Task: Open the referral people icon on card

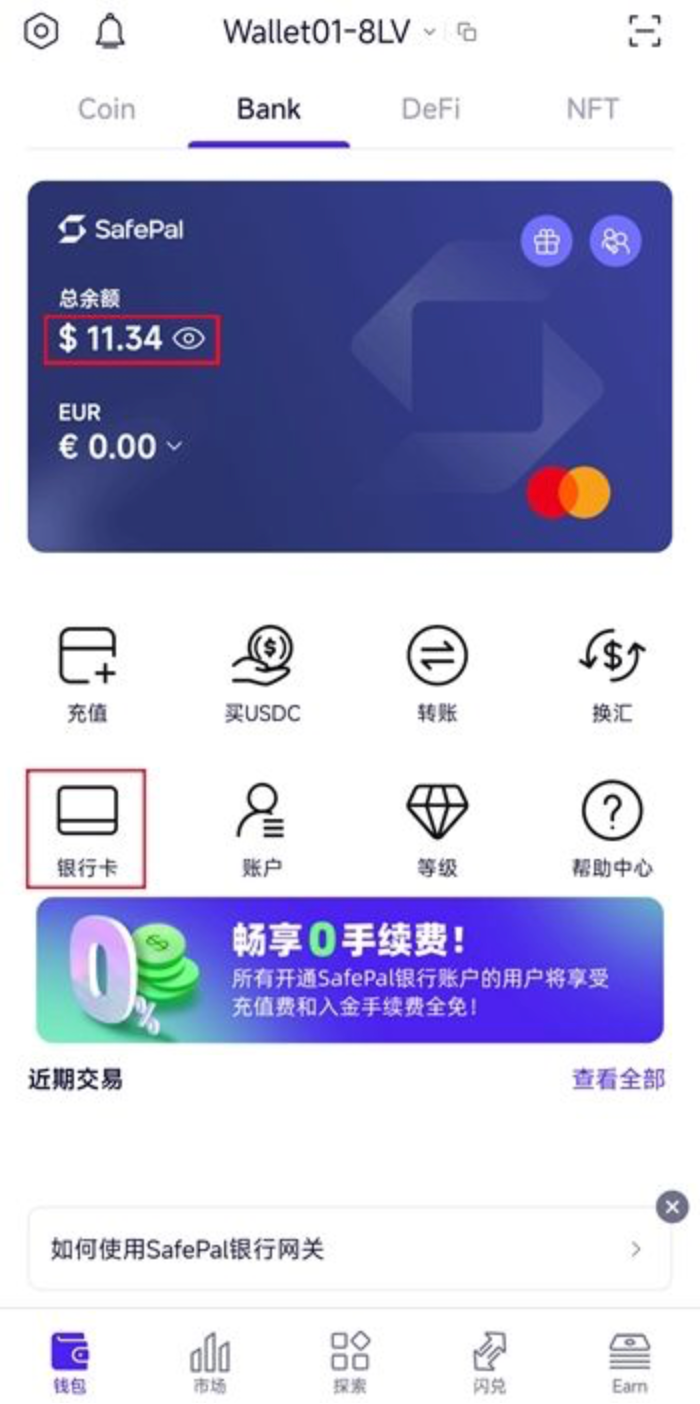Action: pyautogui.click(x=614, y=242)
